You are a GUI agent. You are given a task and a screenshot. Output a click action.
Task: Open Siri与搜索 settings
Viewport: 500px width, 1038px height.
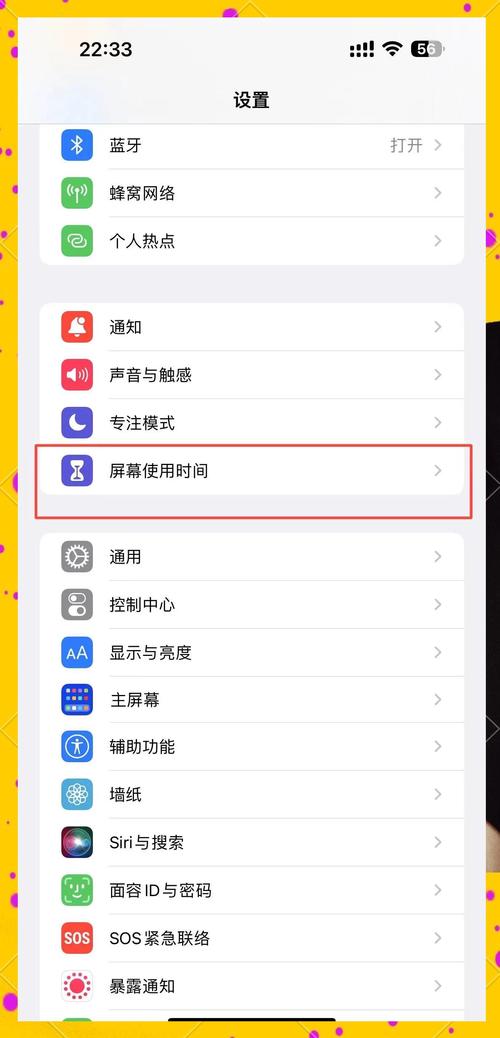tap(252, 842)
